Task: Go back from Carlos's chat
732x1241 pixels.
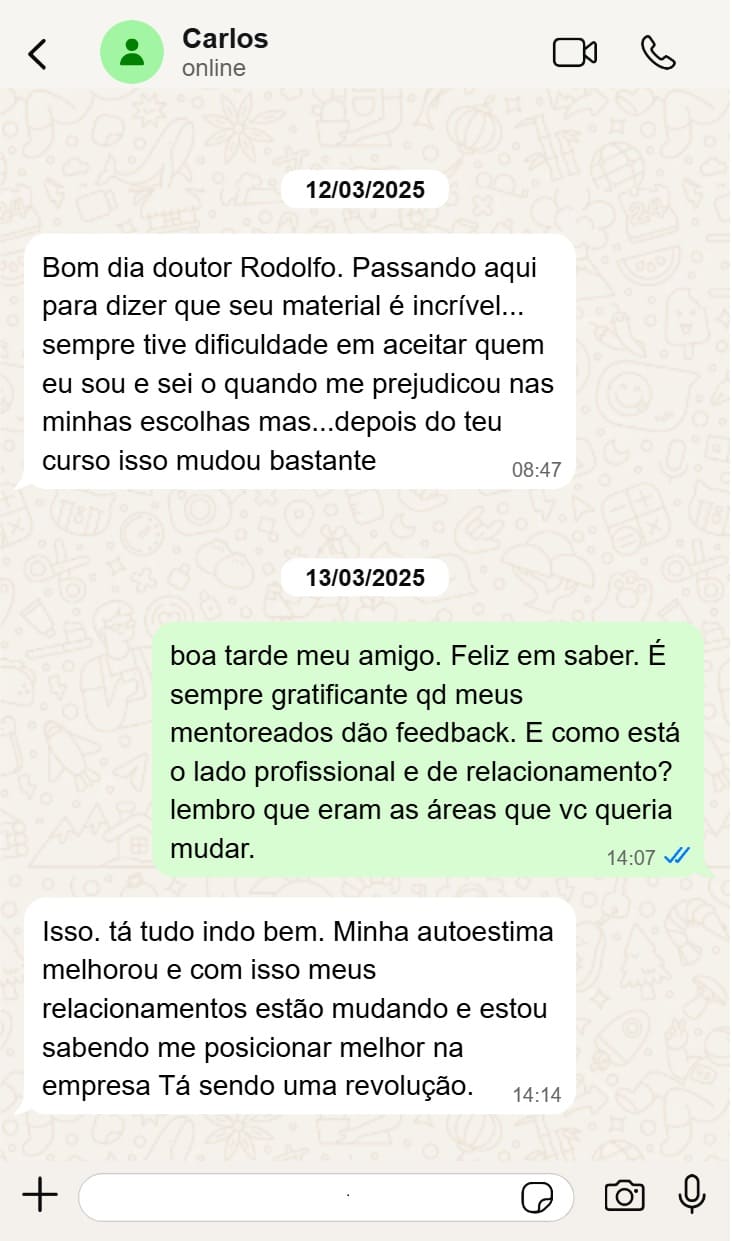Action: [x=37, y=54]
